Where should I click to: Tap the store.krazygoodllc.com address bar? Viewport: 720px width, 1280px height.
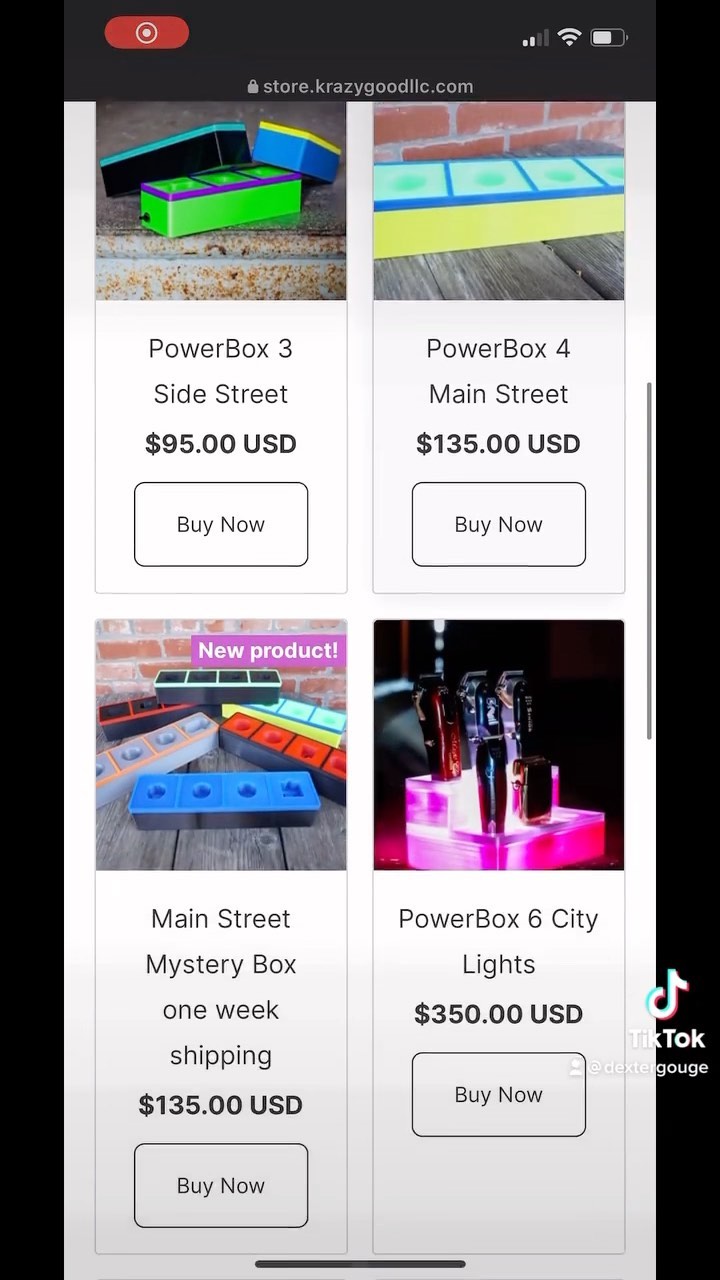[360, 87]
